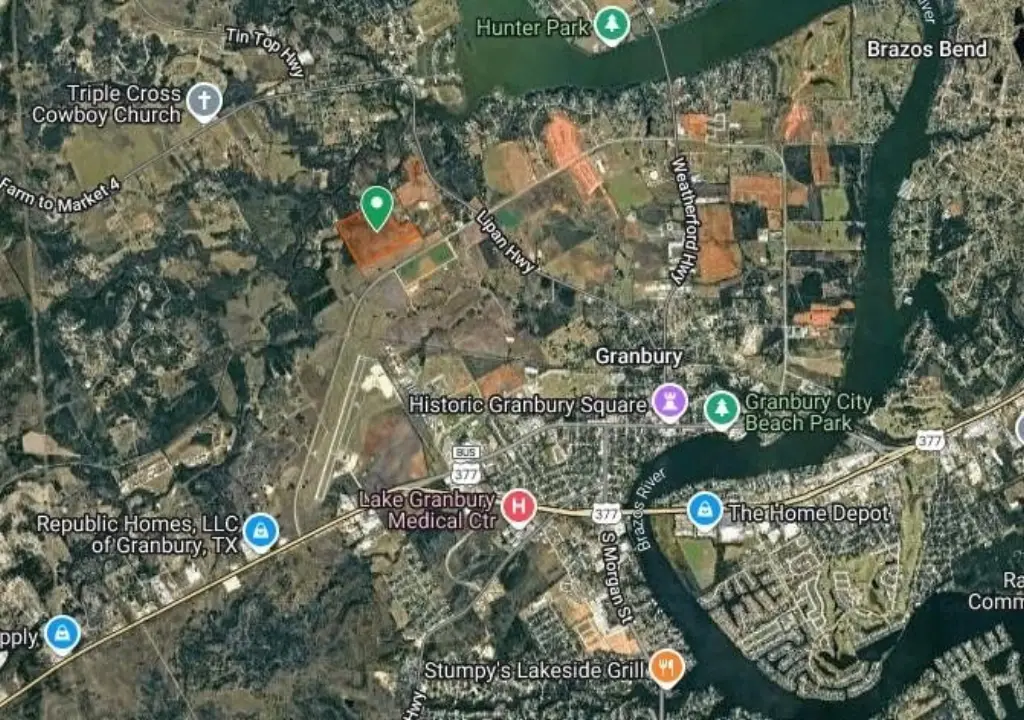1024x720 pixels.
Task: Tap the green location pin near Lipan Hwy
Action: click(x=376, y=207)
